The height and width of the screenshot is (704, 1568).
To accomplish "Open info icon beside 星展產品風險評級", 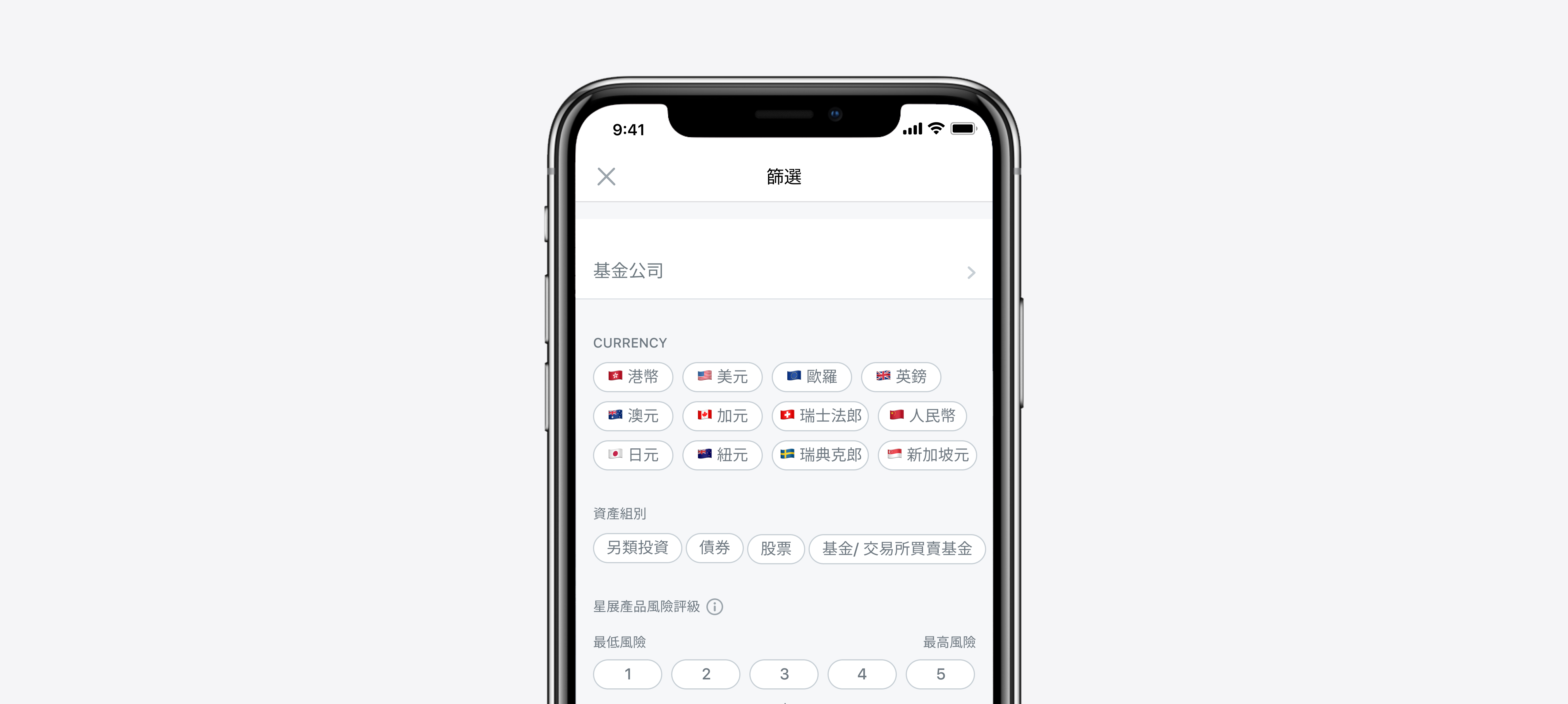I will tap(714, 607).
